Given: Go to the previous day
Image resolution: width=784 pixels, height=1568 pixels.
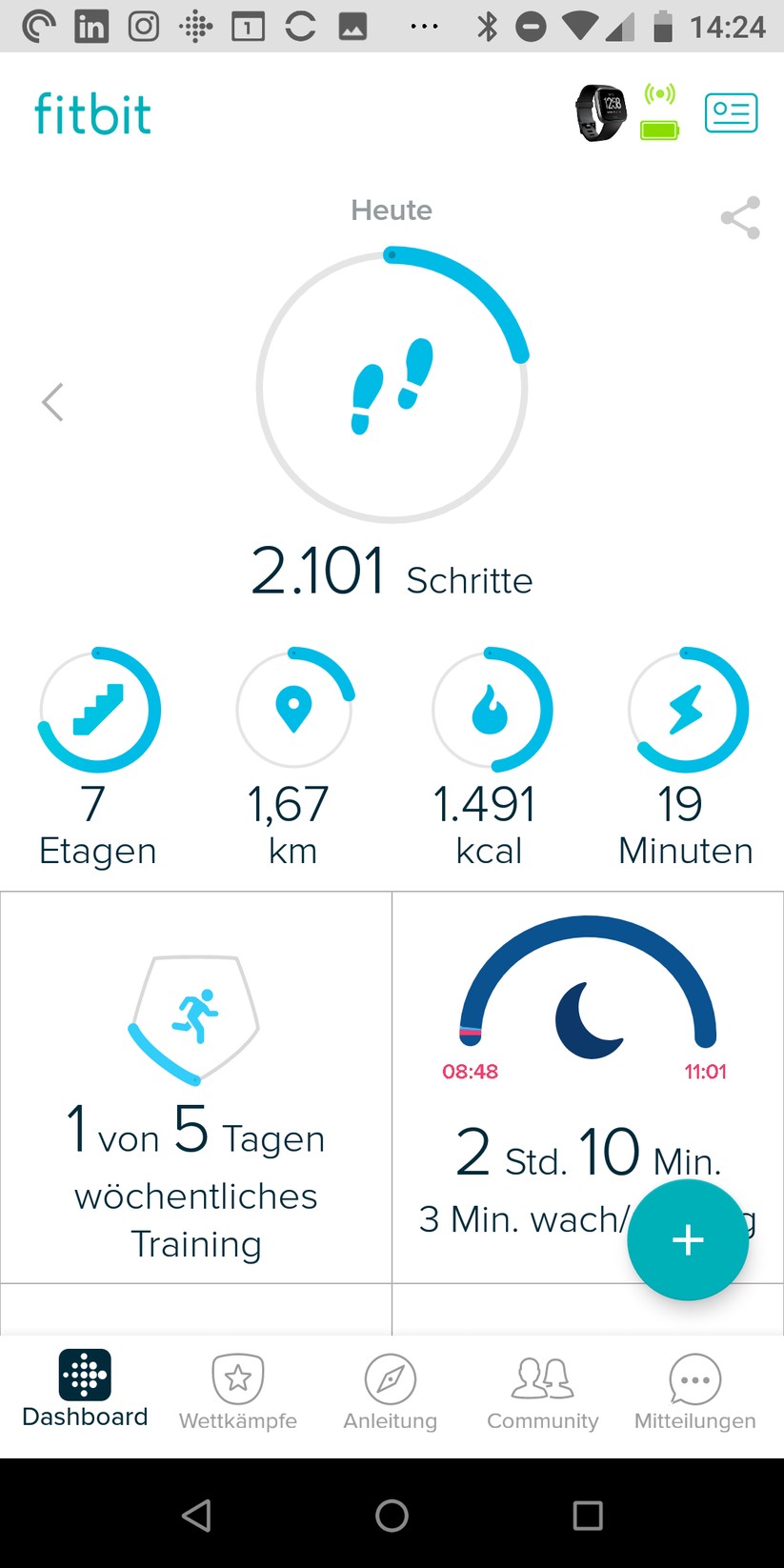Looking at the screenshot, I should tap(53, 402).
